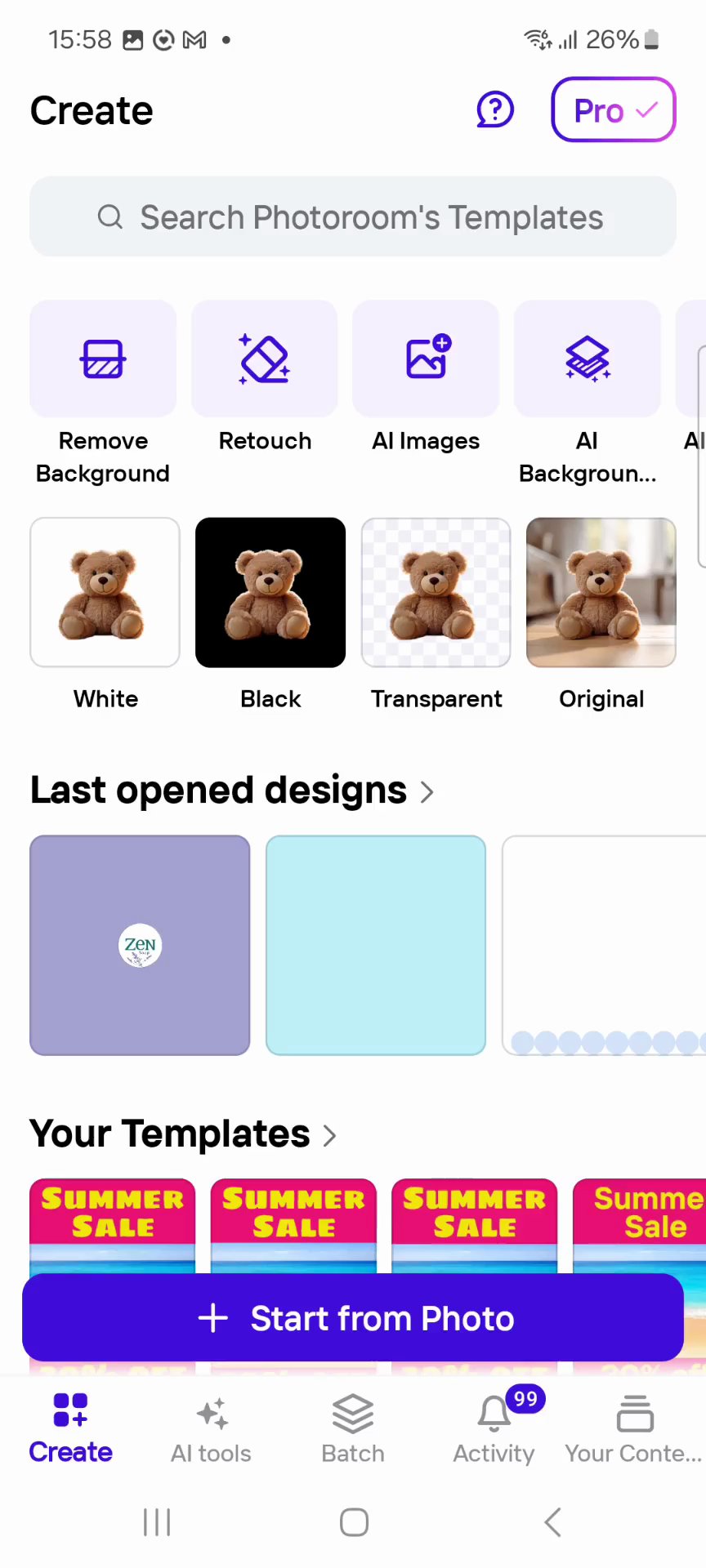Screen dimensions: 706x1568
Task: Launch the AI Backgrounds tool
Action: point(587,359)
